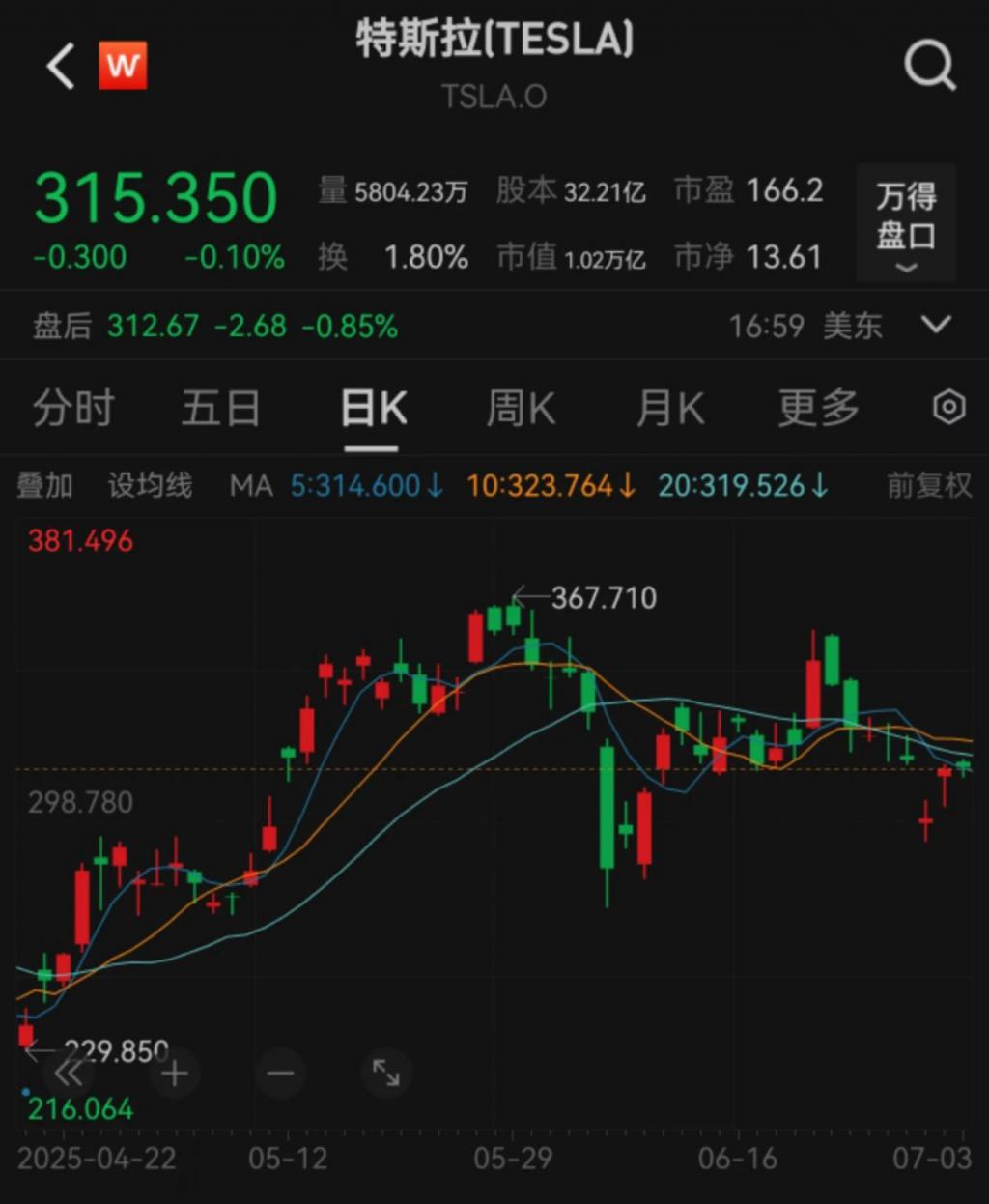Zoom out the chart with minus
989x1204 pixels.
click(x=280, y=1074)
